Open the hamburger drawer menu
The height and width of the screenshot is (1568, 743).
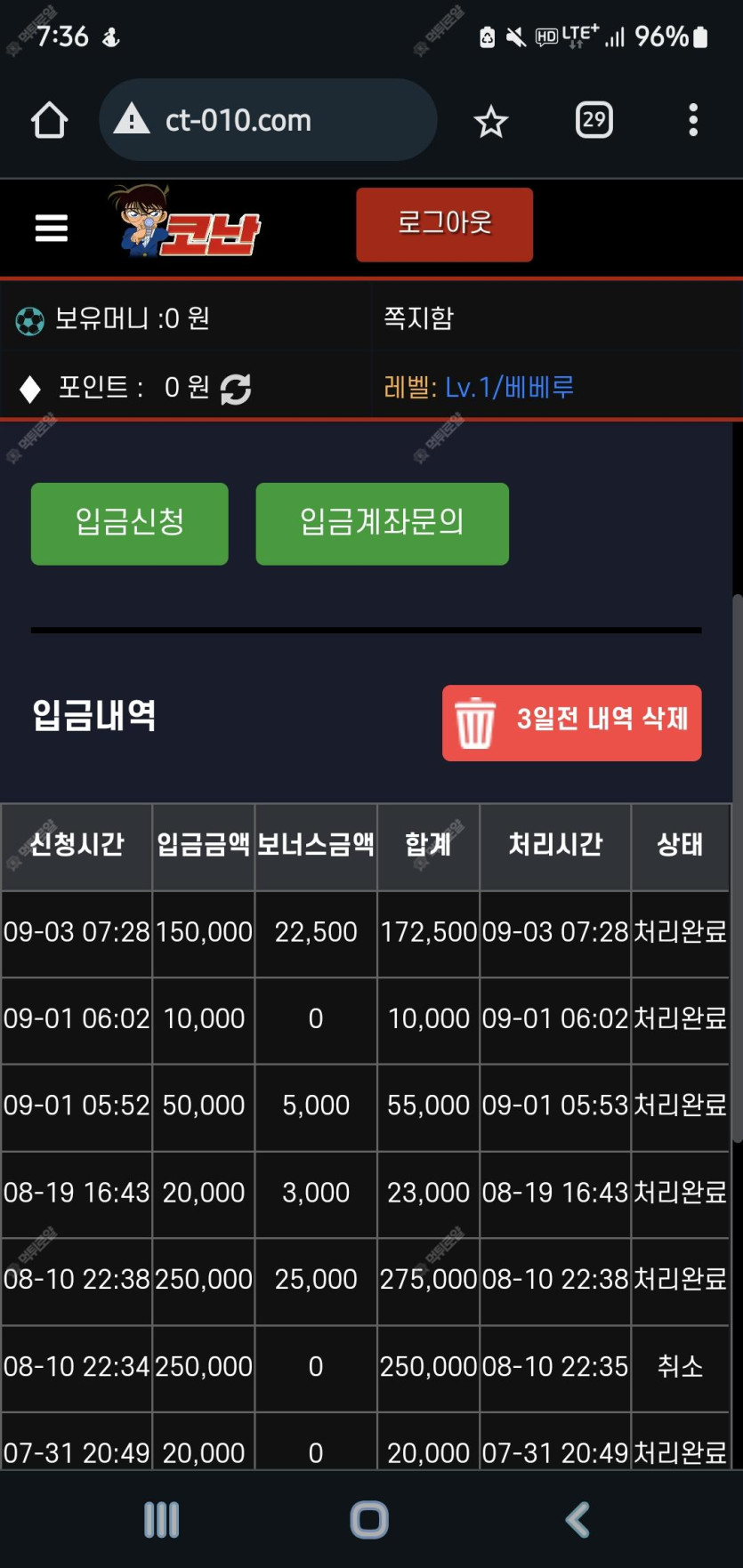pos(51,228)
